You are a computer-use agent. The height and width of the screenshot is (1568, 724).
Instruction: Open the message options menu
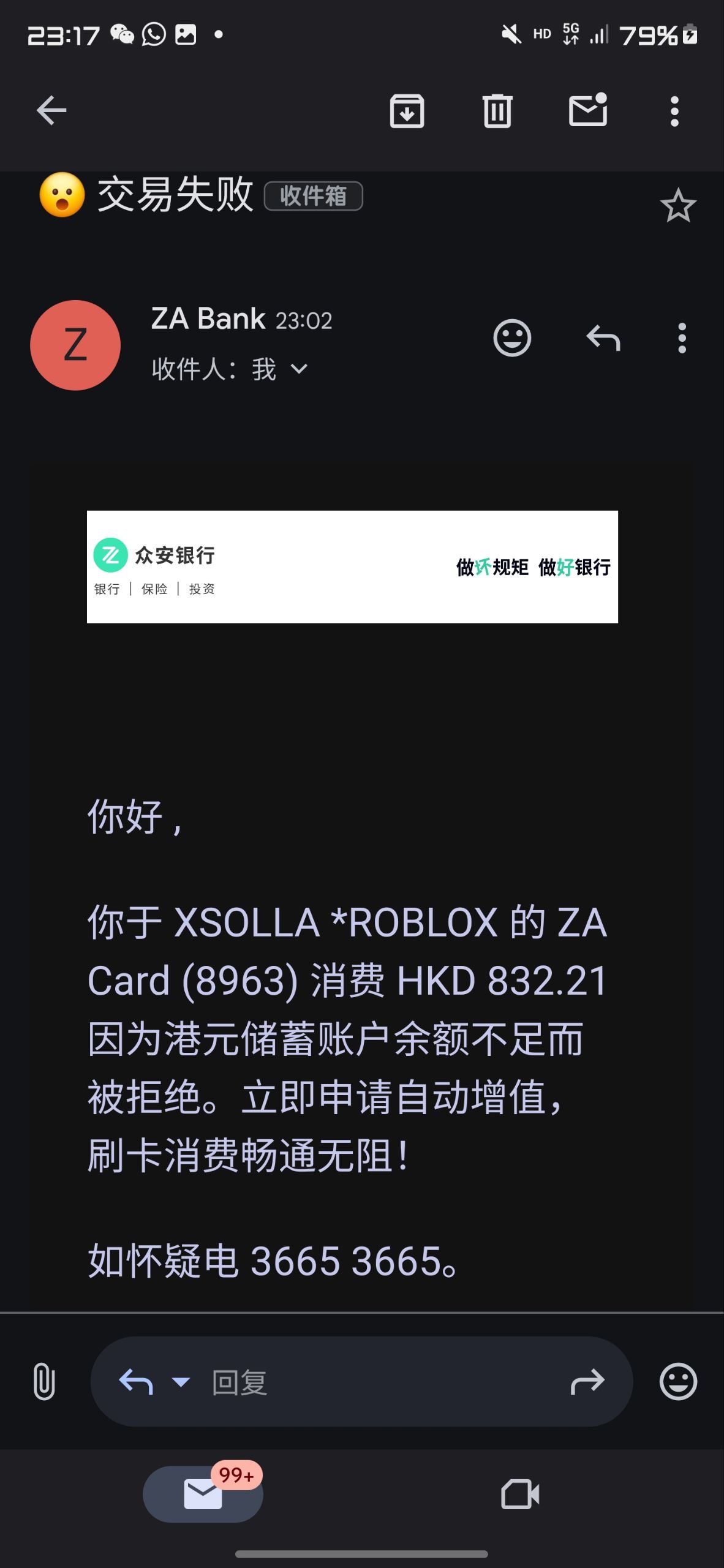point(682,337)
